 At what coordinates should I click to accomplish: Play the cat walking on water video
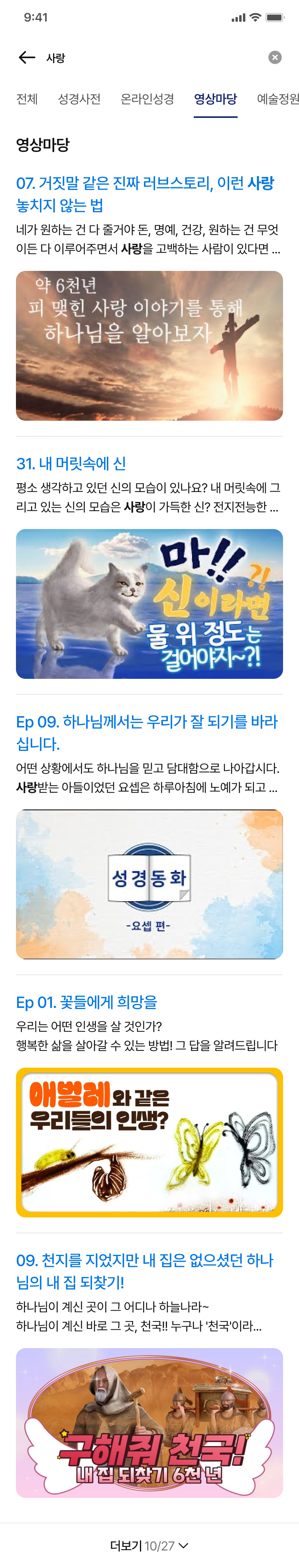(x=149, y=603)
